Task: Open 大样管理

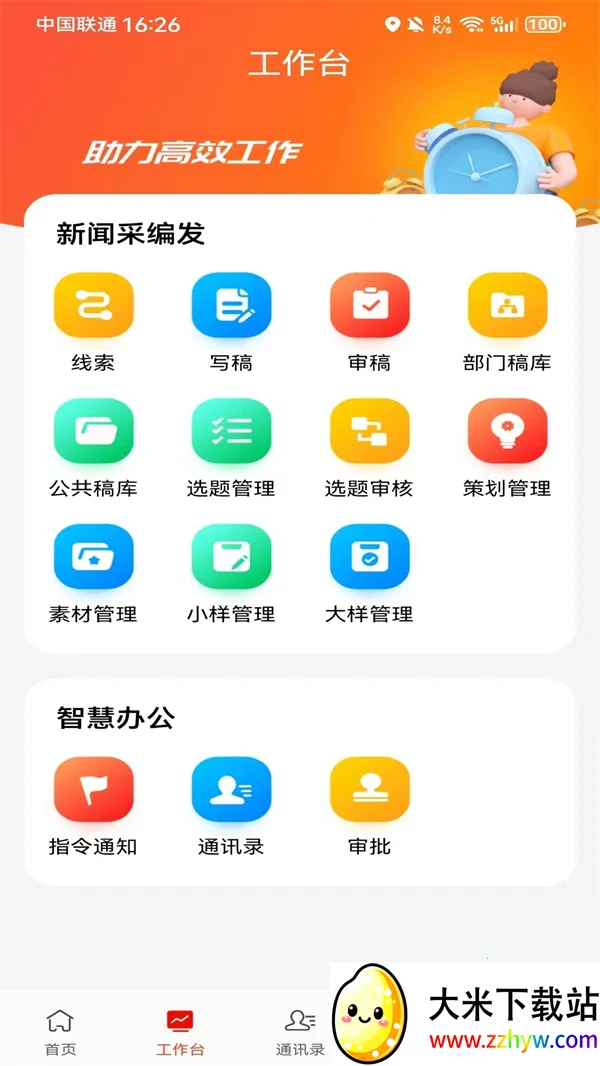Action: pyautogui.click(x=369, y=558)
